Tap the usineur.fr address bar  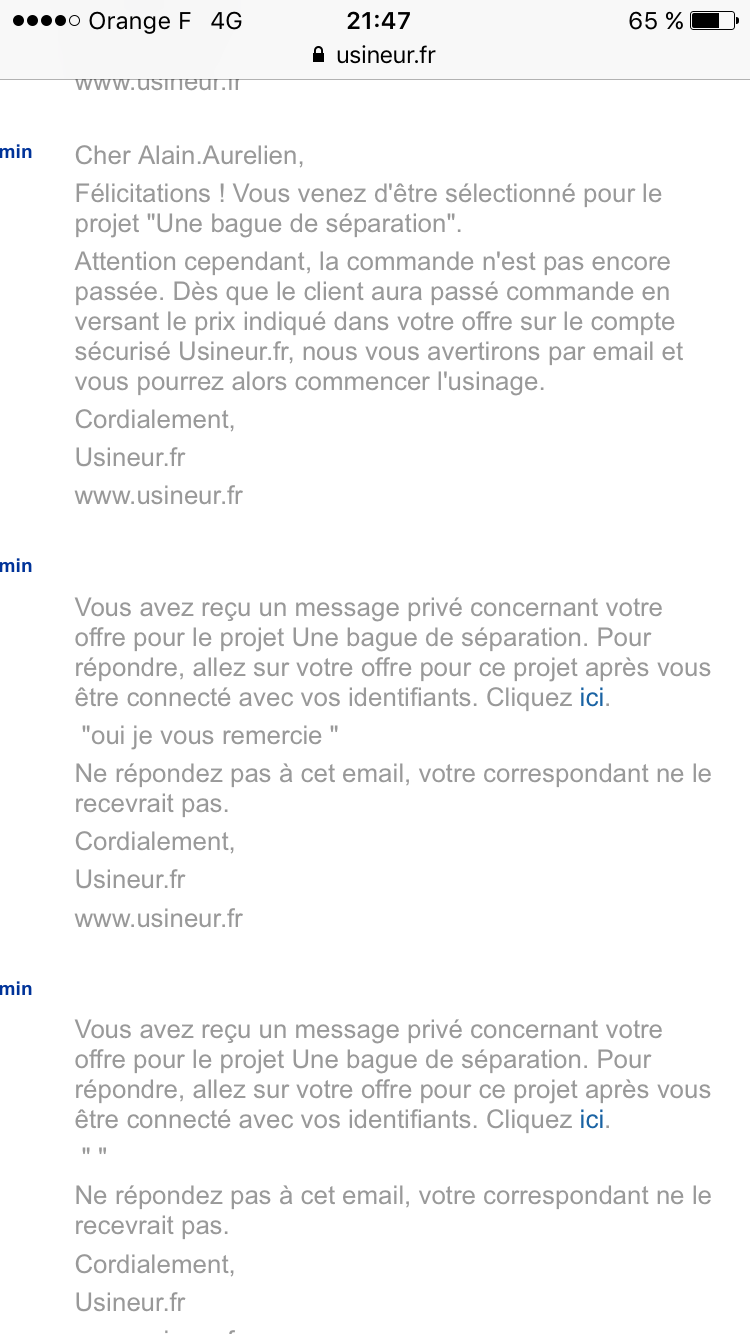pos(374,54)
